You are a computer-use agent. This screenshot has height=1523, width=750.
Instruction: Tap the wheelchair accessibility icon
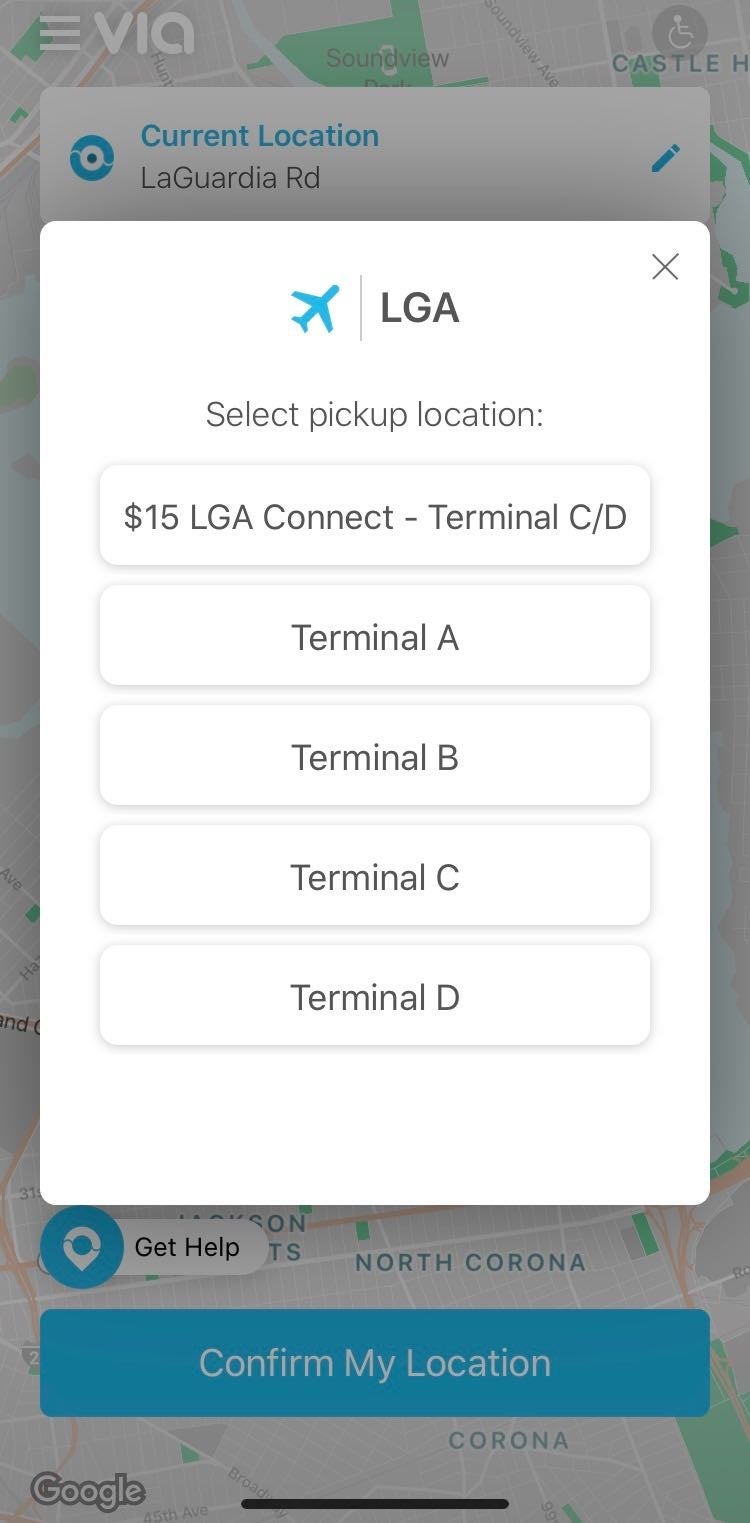point(680,34)
